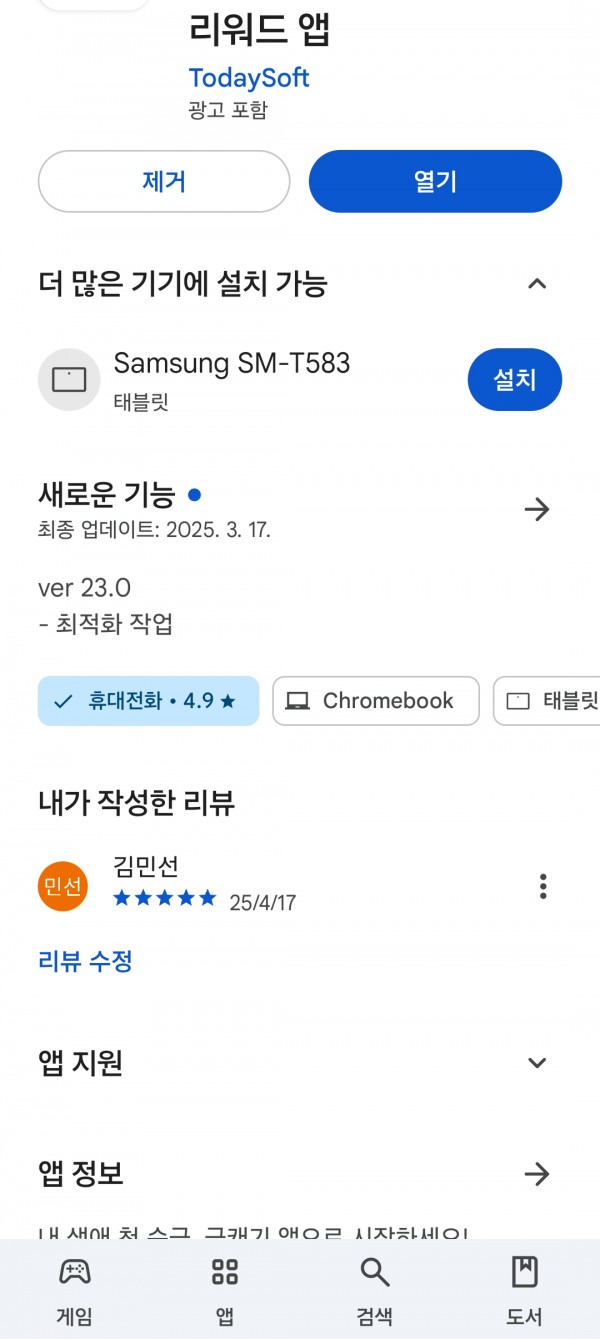Go to the 검색 tab

[x=375, y=1289]
